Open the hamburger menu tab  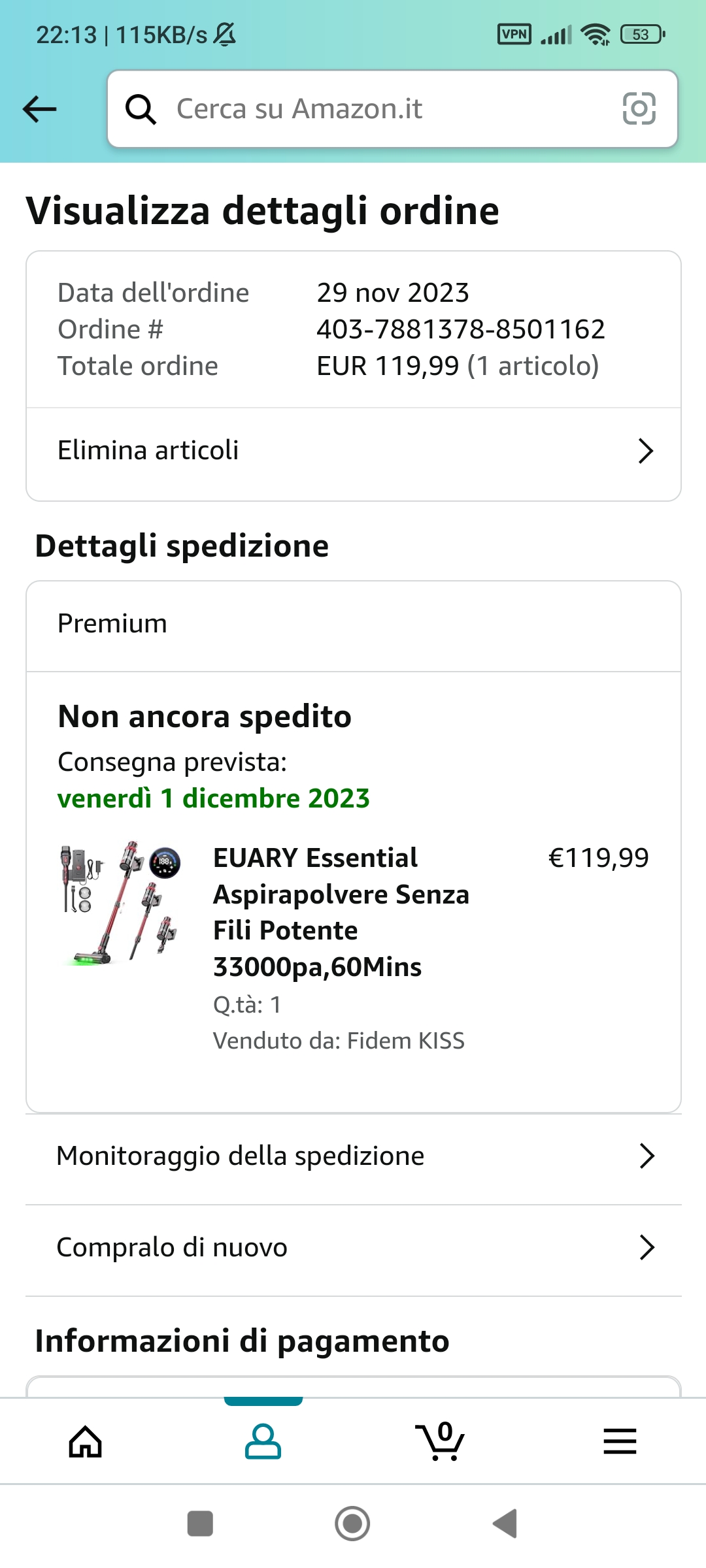[x=620, y=1441]
